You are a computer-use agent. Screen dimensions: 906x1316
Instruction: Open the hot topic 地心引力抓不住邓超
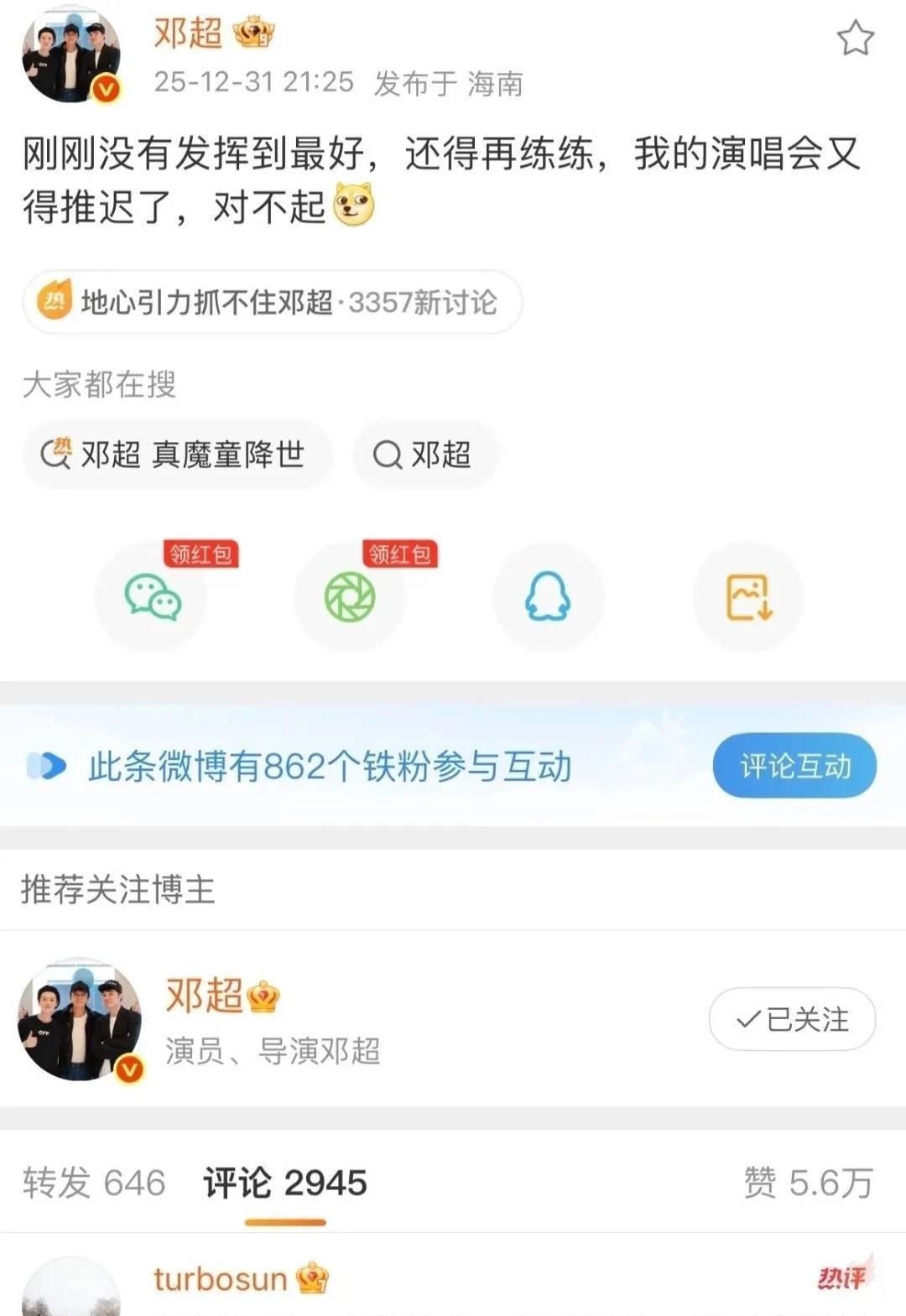point(273,302)
